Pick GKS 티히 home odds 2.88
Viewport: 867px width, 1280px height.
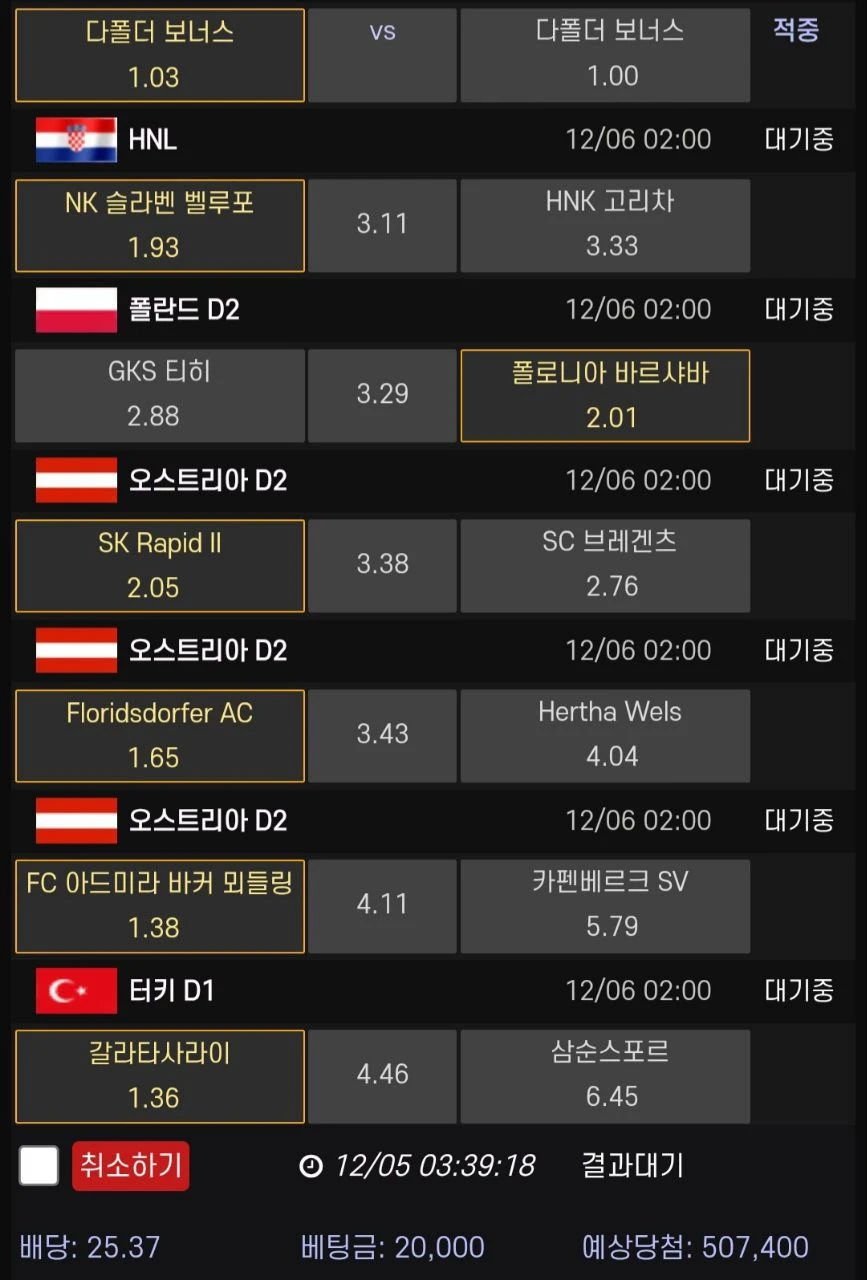pyautogui.click(x=160, y=396)
